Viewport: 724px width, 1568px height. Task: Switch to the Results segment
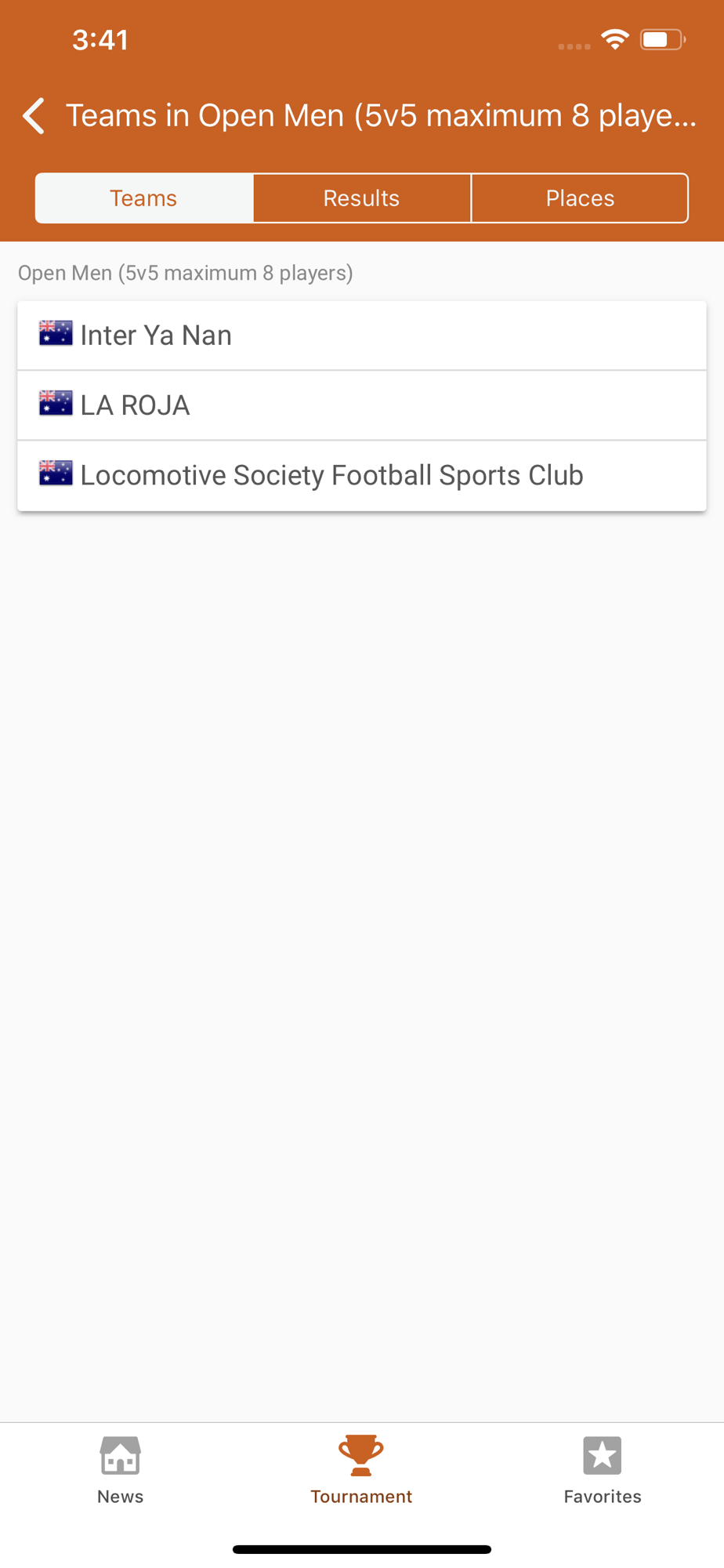coord(362,198)
